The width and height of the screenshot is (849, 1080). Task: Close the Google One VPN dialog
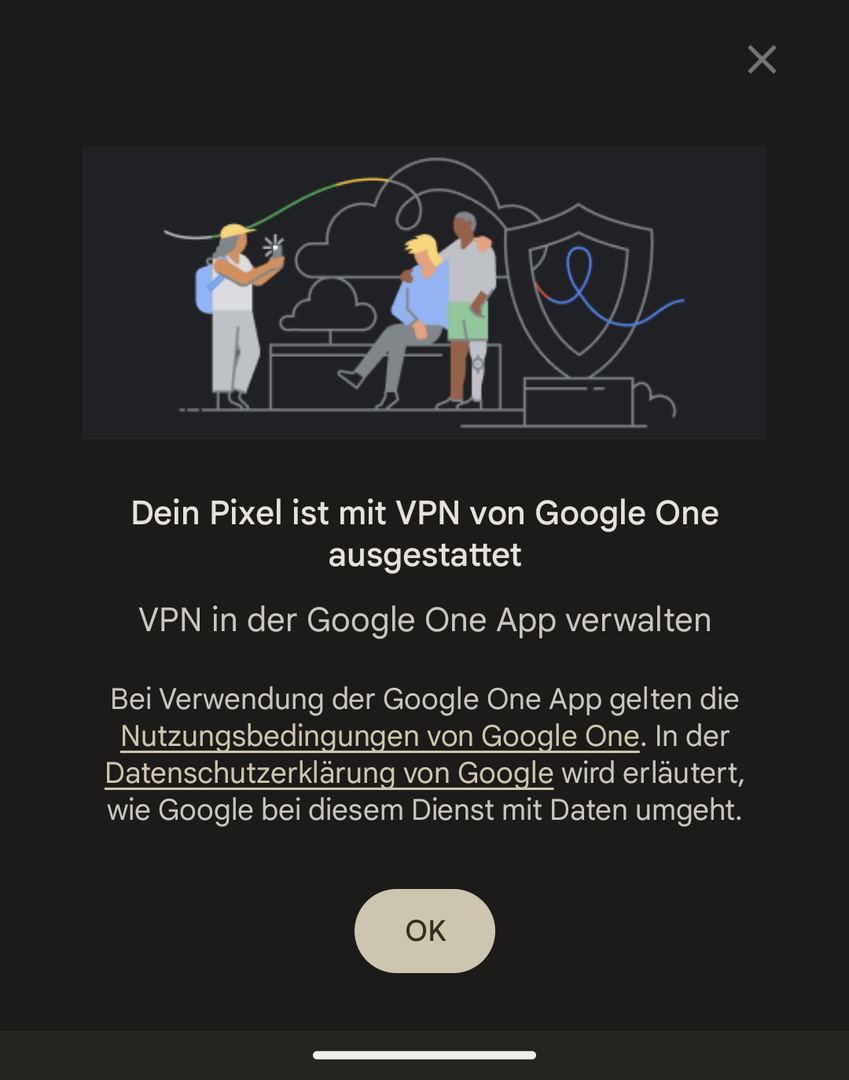pos(762,60)
